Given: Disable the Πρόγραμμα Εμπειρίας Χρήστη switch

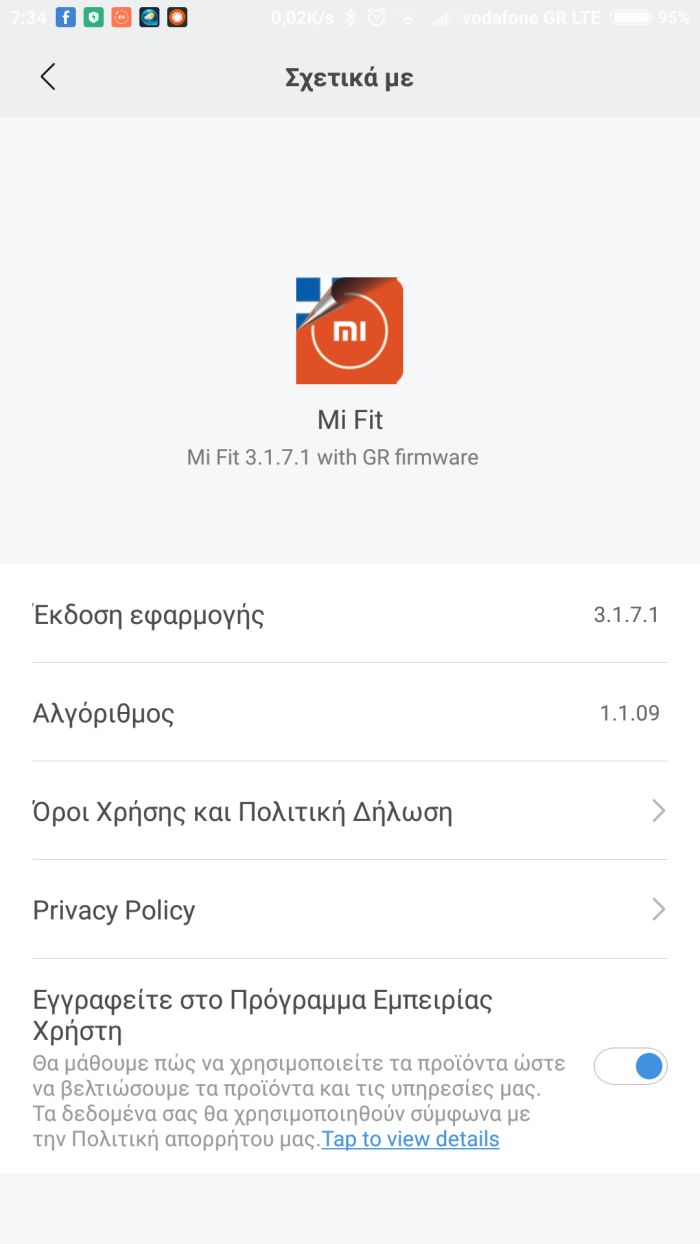Looking at the screenshot, I should tap(630, 1066).
